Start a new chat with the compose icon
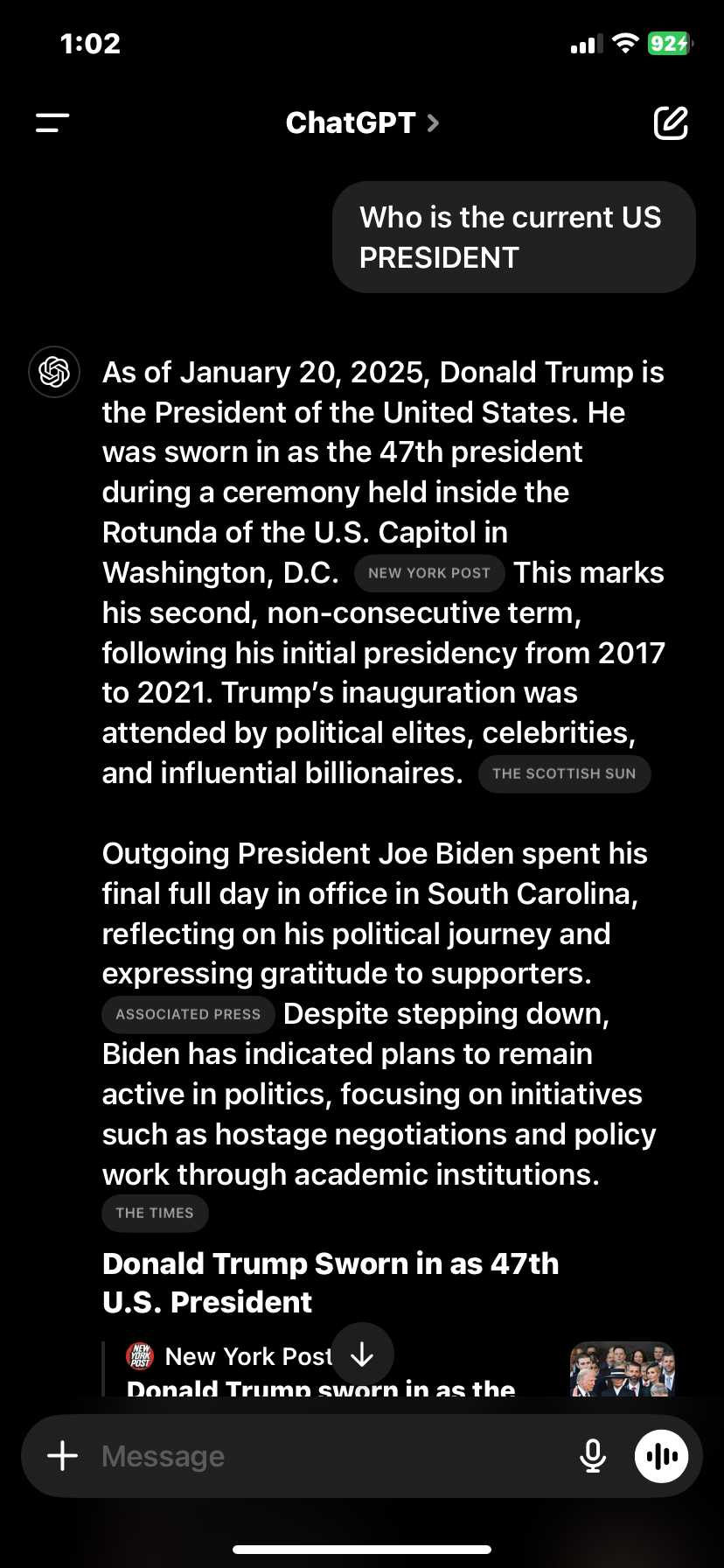 (x=671, y=123)
